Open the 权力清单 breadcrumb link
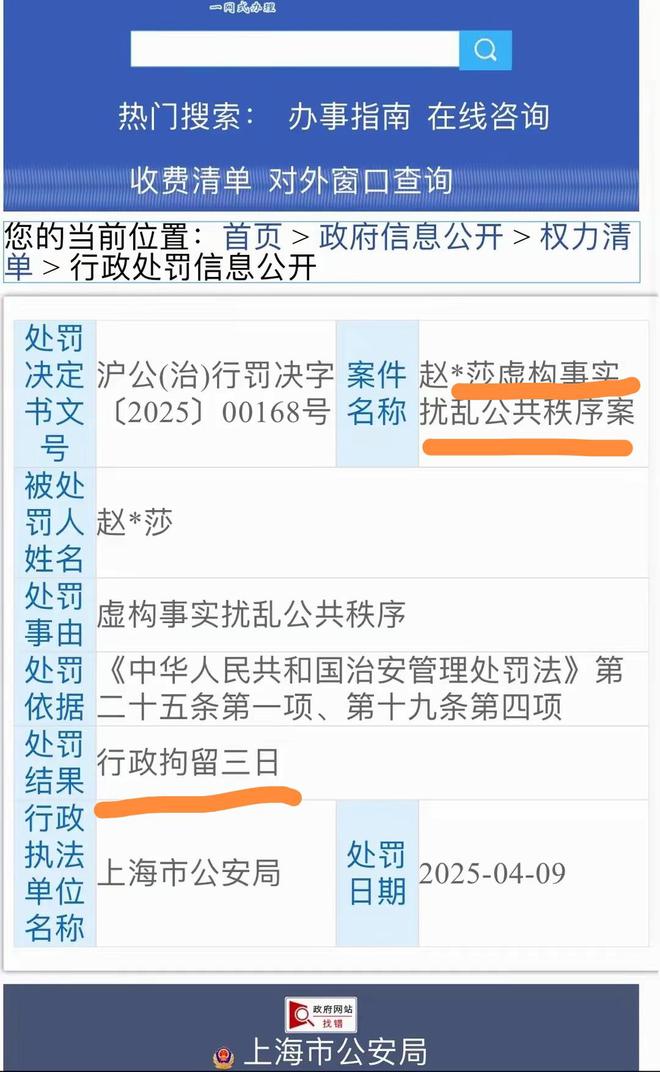Viewport: 660px width, 1072px height. pyautogui.click(x=585, y=237)
